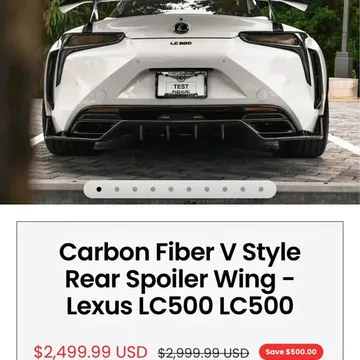Select the first carousel dot
Image resolution: width=360 pixels, height=360 pixels.
[x=99, y=189]
